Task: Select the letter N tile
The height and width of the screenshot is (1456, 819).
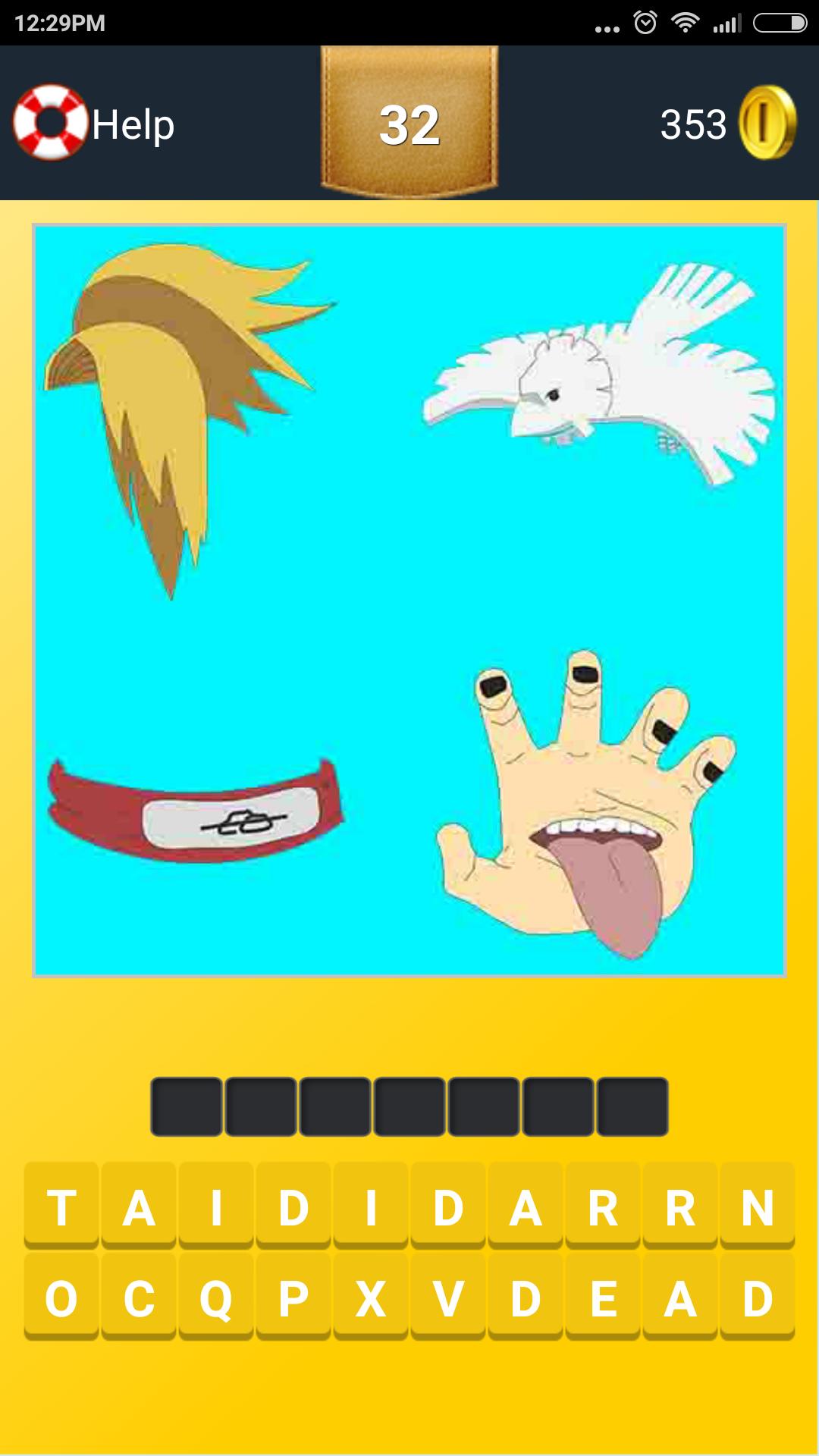Action: [x=757, y=1207]
